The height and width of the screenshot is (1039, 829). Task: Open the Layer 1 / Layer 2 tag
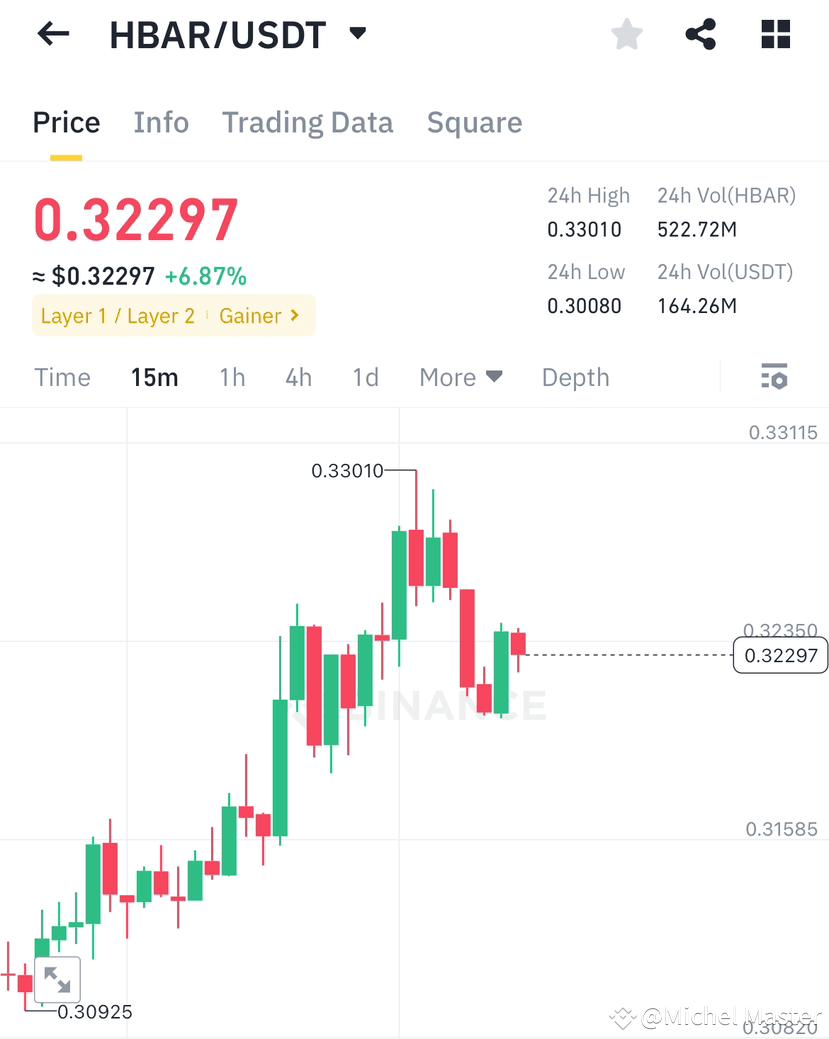point(117,314)
